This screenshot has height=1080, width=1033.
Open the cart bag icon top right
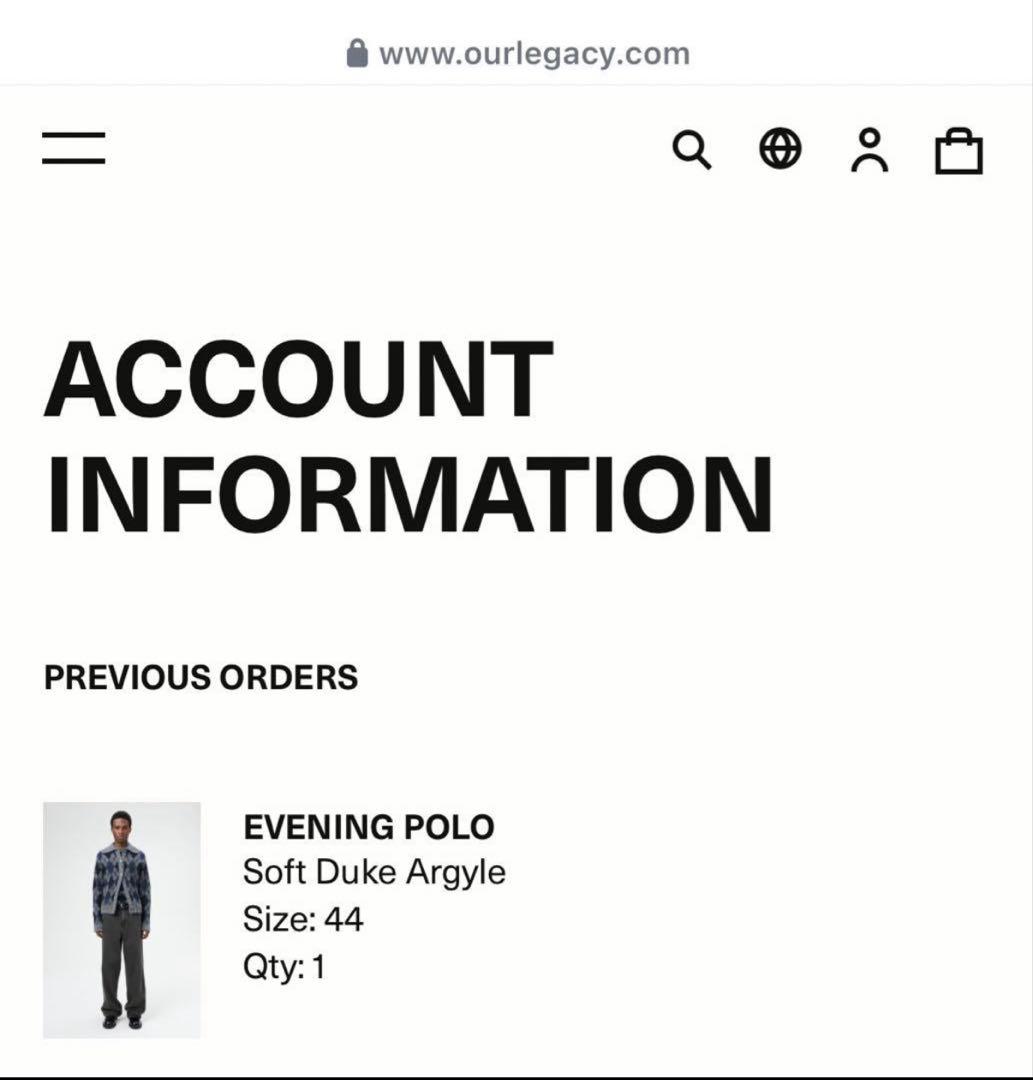coord(958,150)
